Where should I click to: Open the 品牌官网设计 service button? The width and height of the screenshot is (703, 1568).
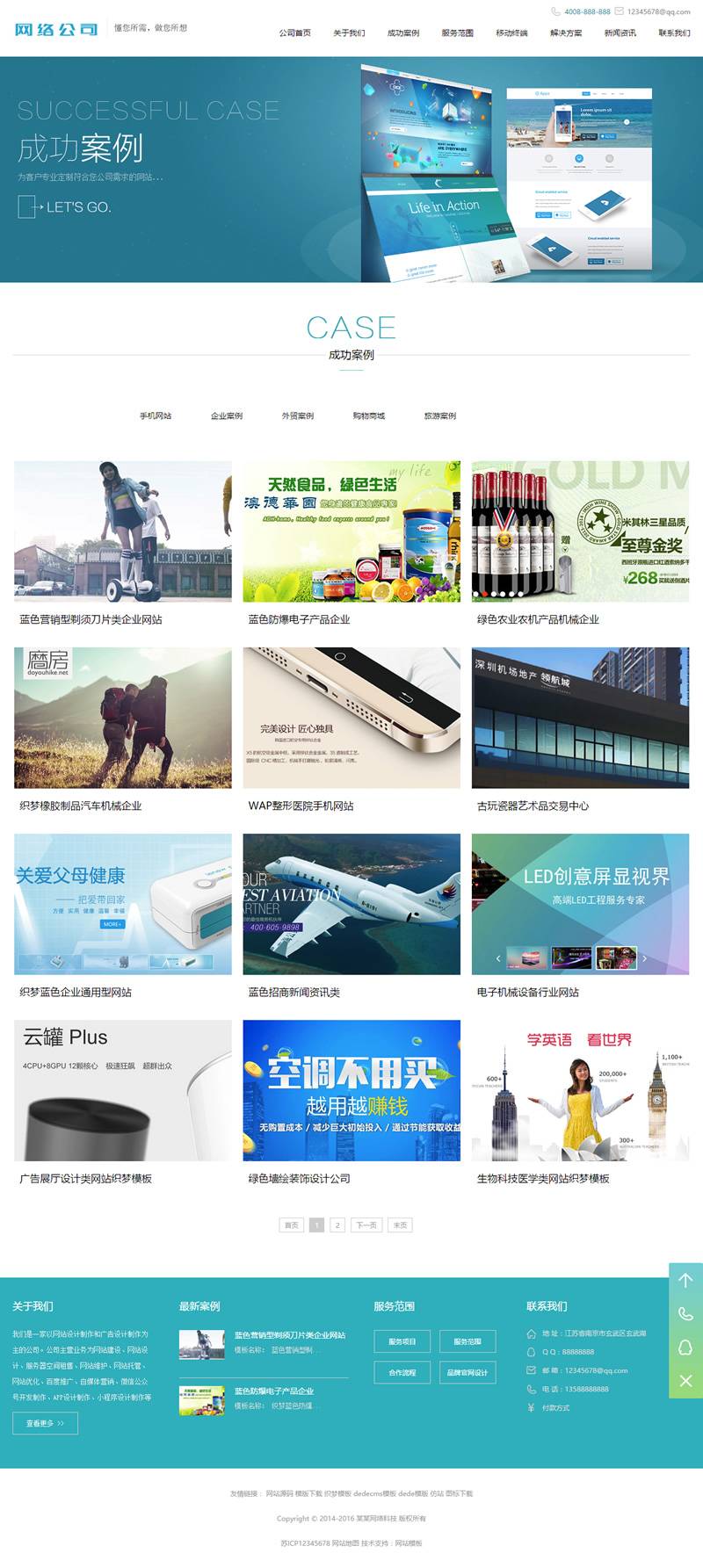pyautogui.click(x=467, y=1372)
